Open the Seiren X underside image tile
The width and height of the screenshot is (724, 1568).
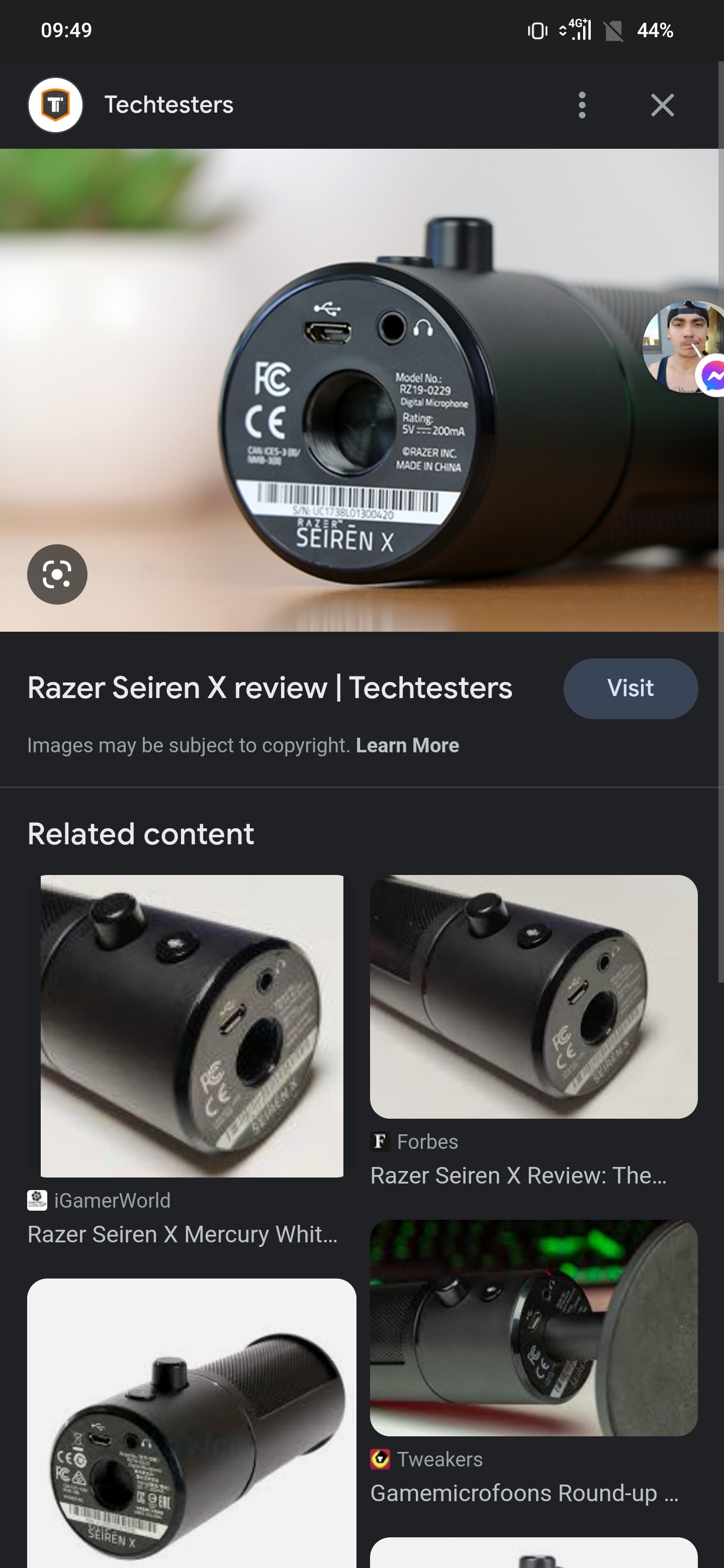(191, 1424)
